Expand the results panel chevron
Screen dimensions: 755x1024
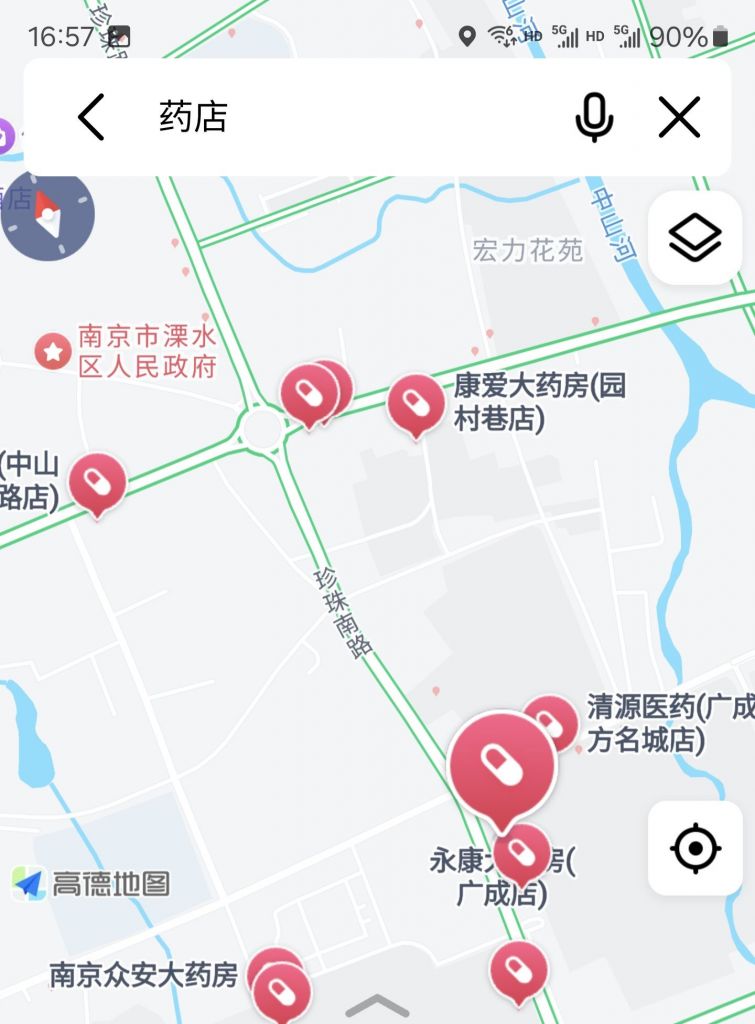tap(377, 1005)
